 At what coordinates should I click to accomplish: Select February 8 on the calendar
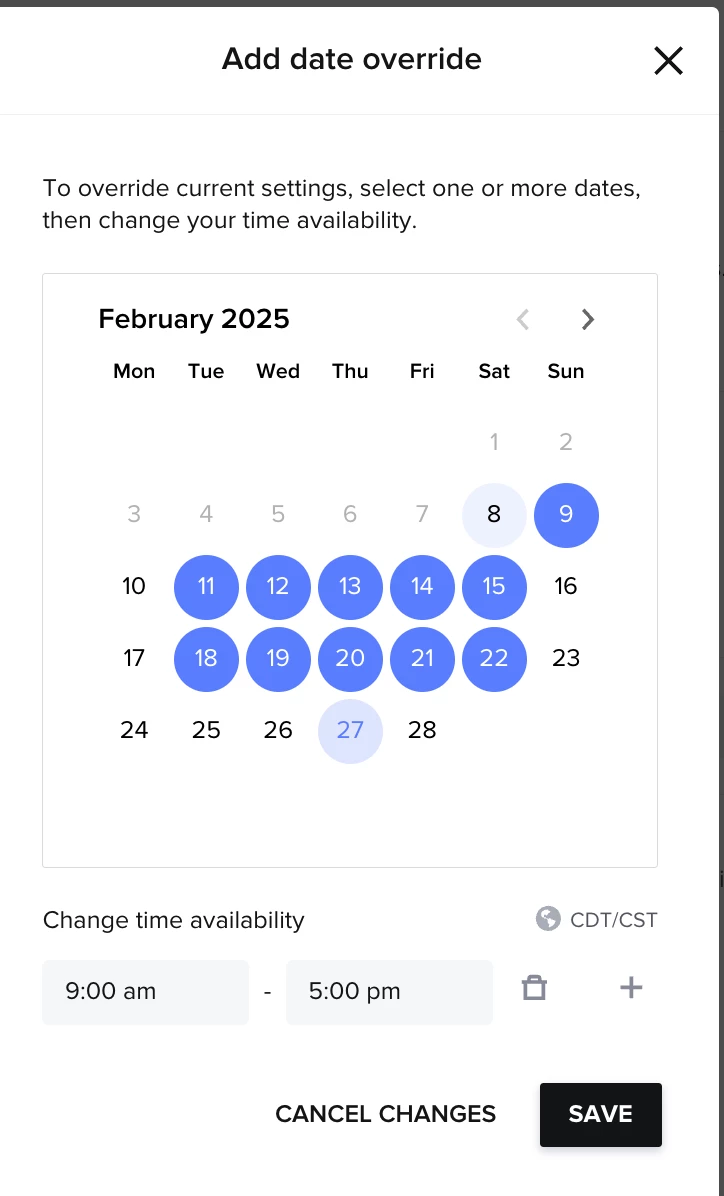pos(494,515)
